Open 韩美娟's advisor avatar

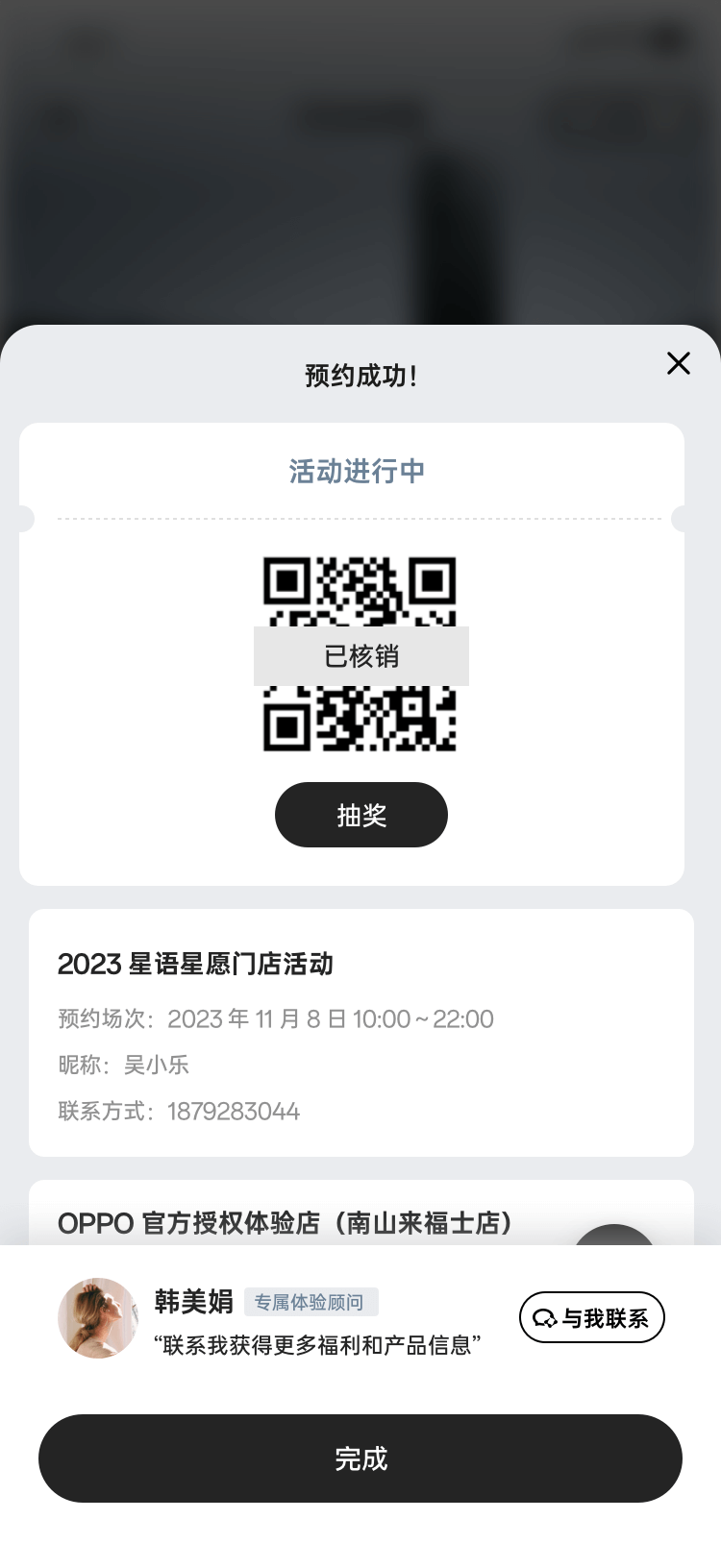click(98, 1317)
